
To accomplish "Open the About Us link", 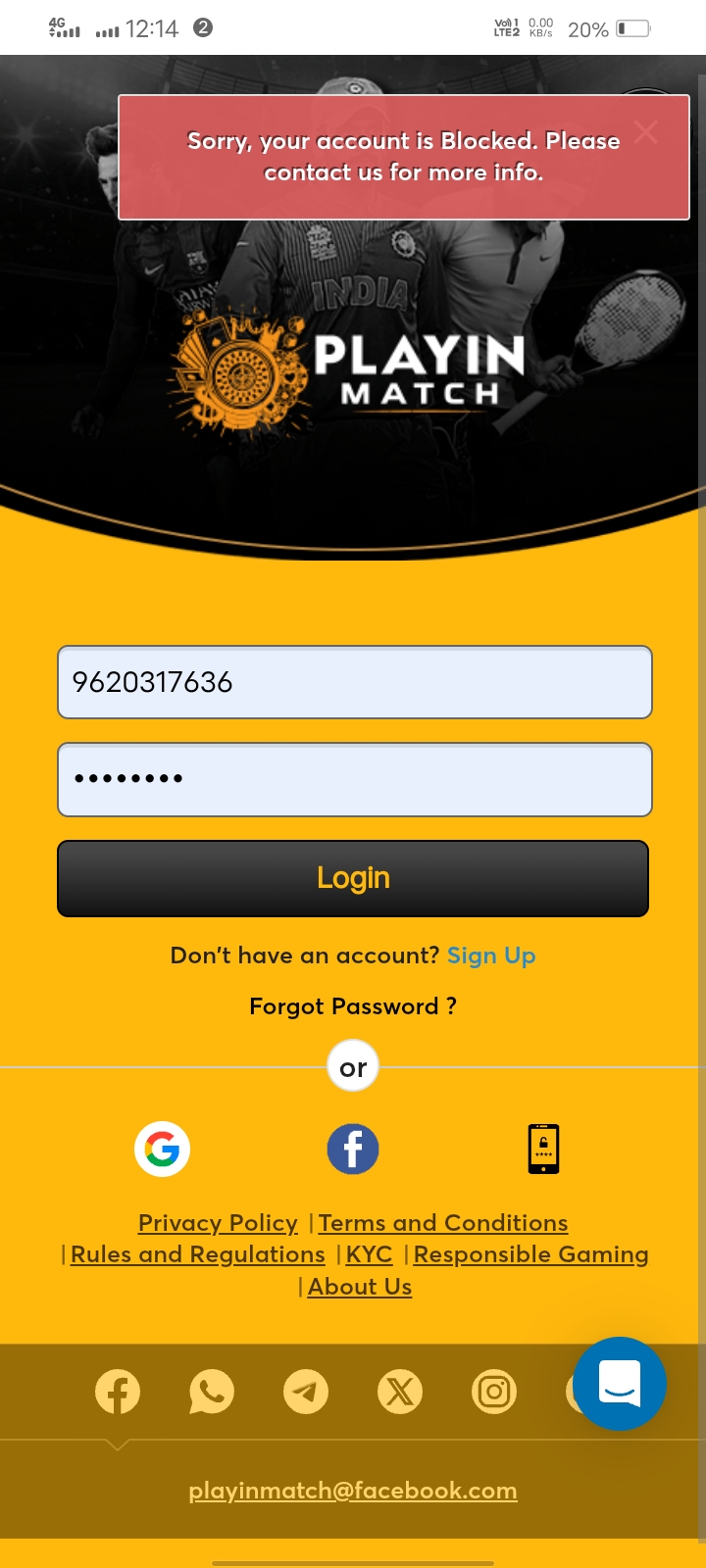I will [360, 1287].
